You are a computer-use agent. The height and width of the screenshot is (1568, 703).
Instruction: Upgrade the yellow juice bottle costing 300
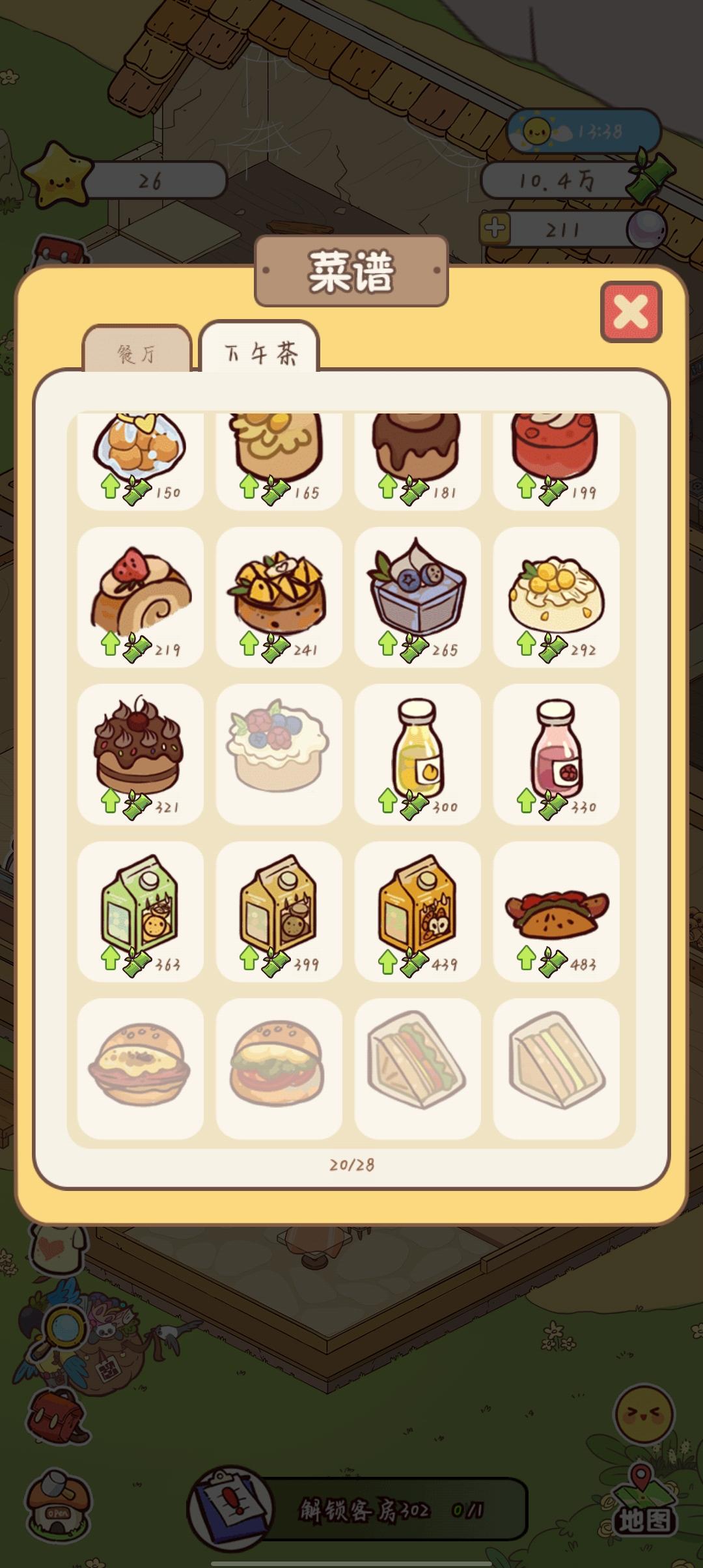coord(417,754)
